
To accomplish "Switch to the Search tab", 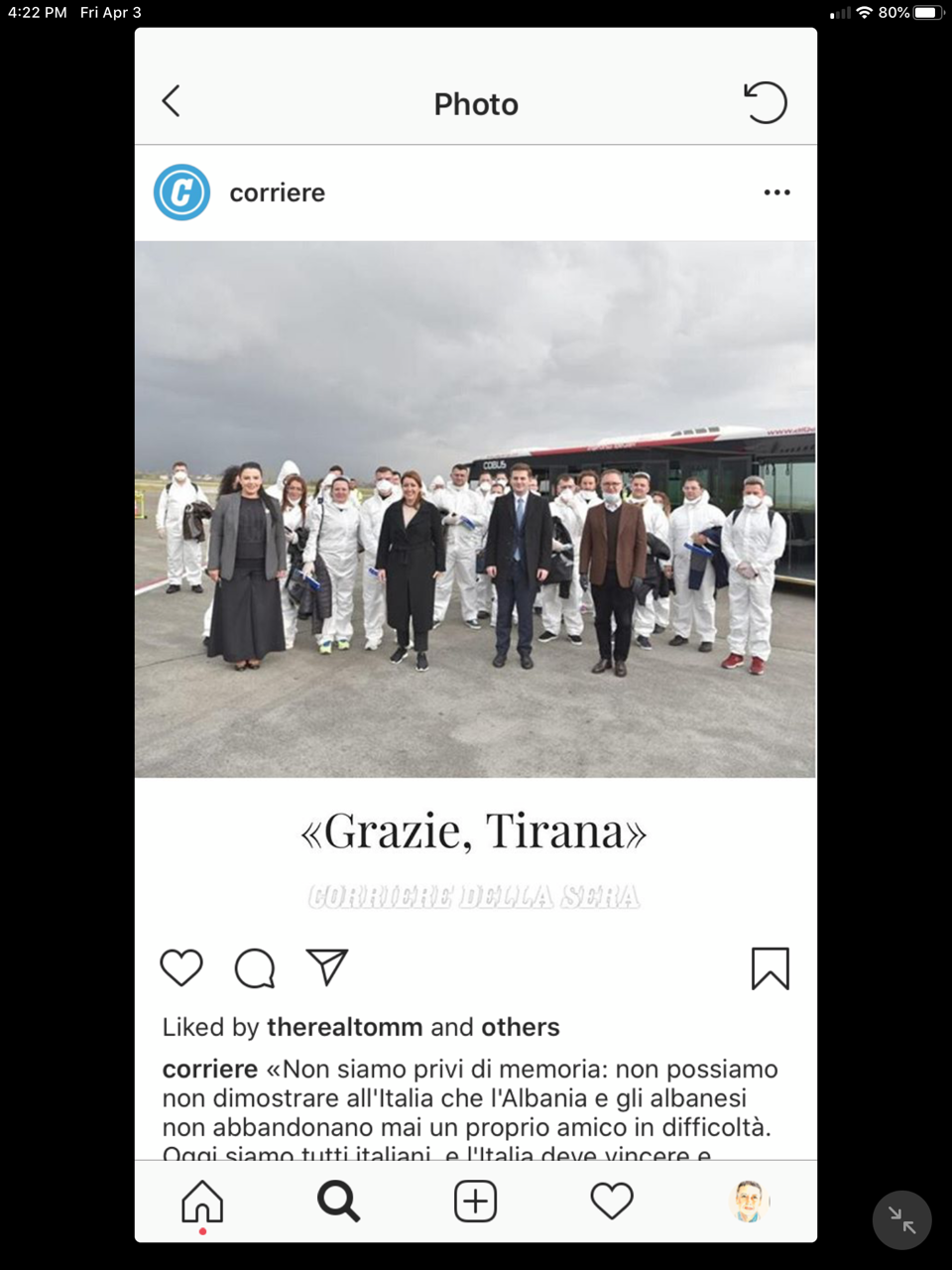I will coord(338,1202).
